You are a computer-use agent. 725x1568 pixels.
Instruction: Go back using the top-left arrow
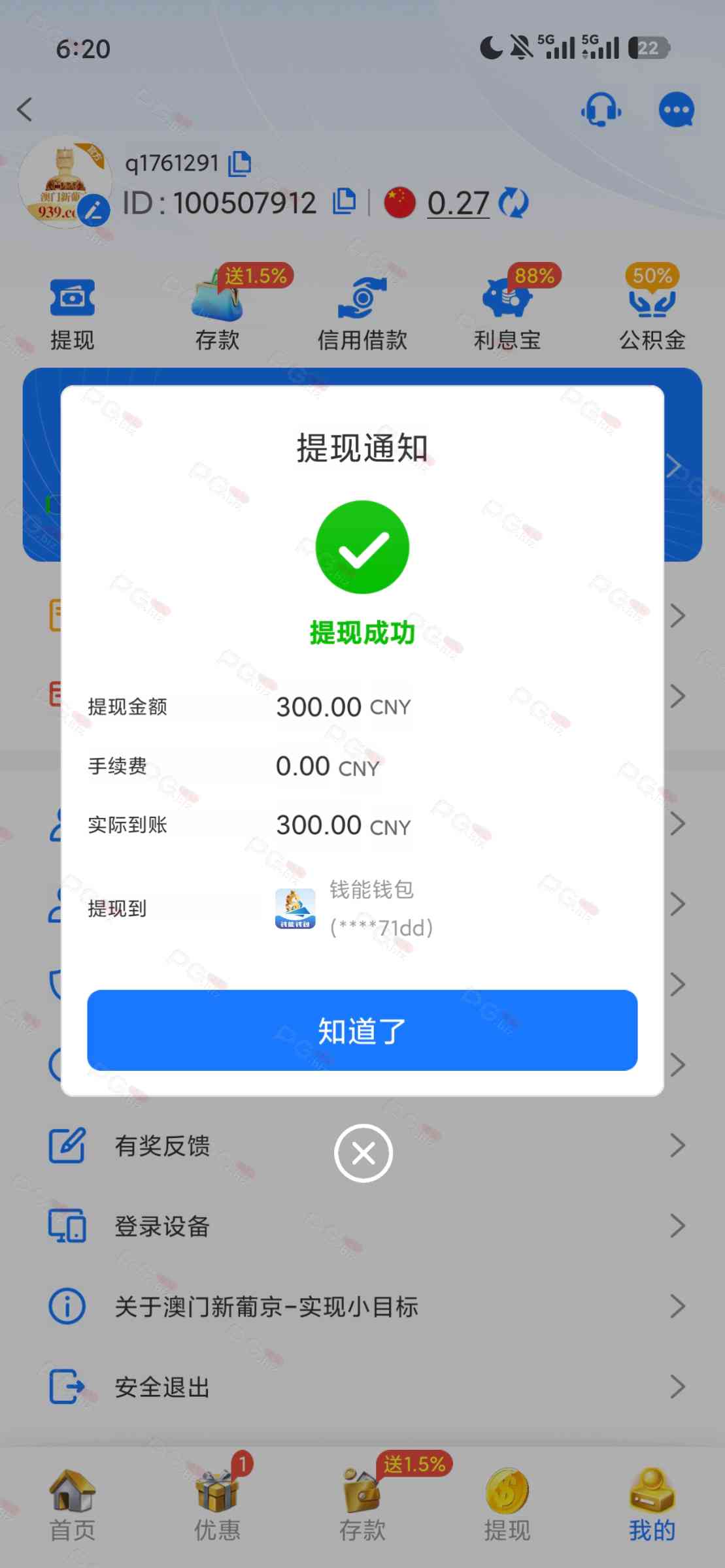[x=25, y=109]
